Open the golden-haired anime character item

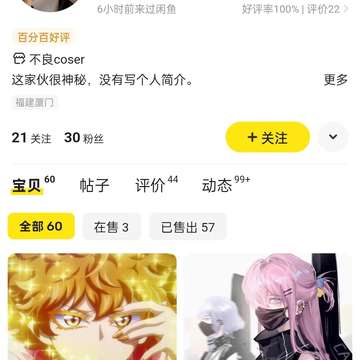pyautogui.click(x=92, y=307)
